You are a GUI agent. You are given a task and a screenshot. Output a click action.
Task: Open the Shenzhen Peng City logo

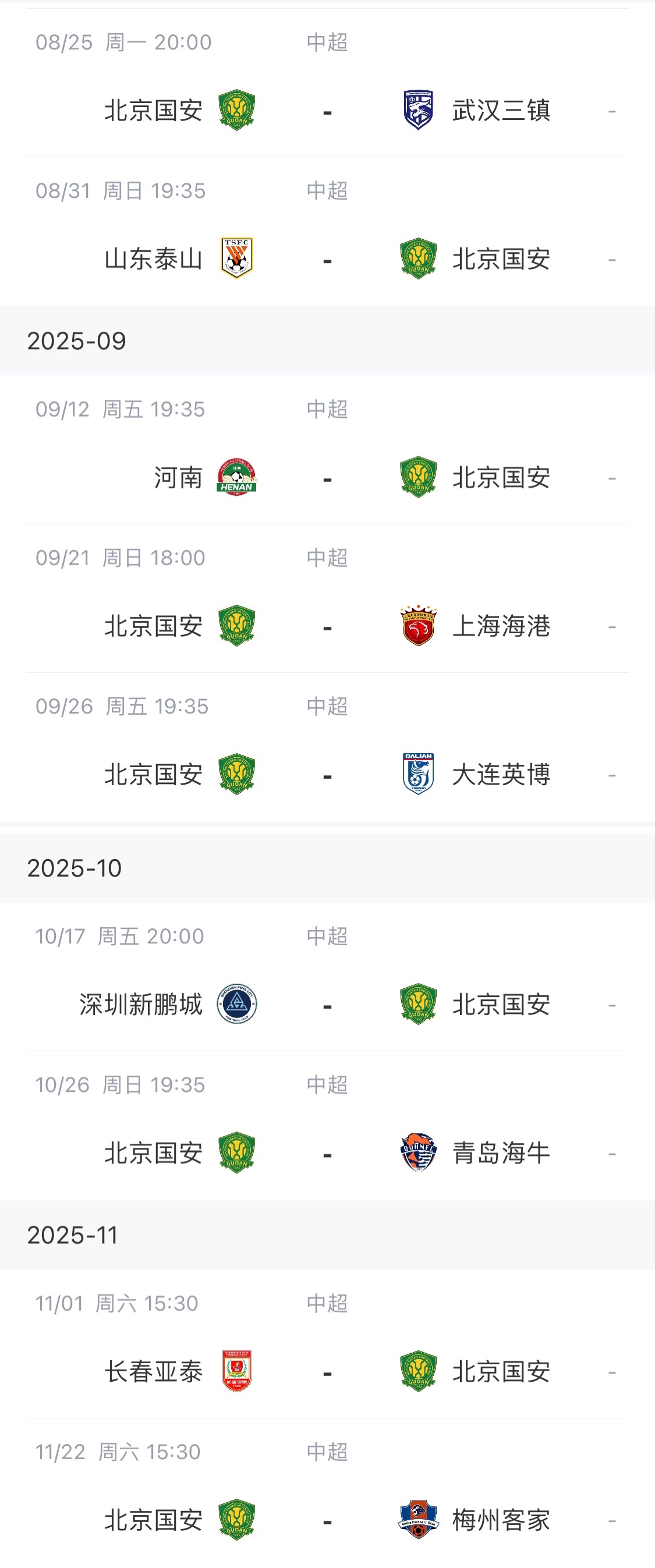(x=236, y=1005)
